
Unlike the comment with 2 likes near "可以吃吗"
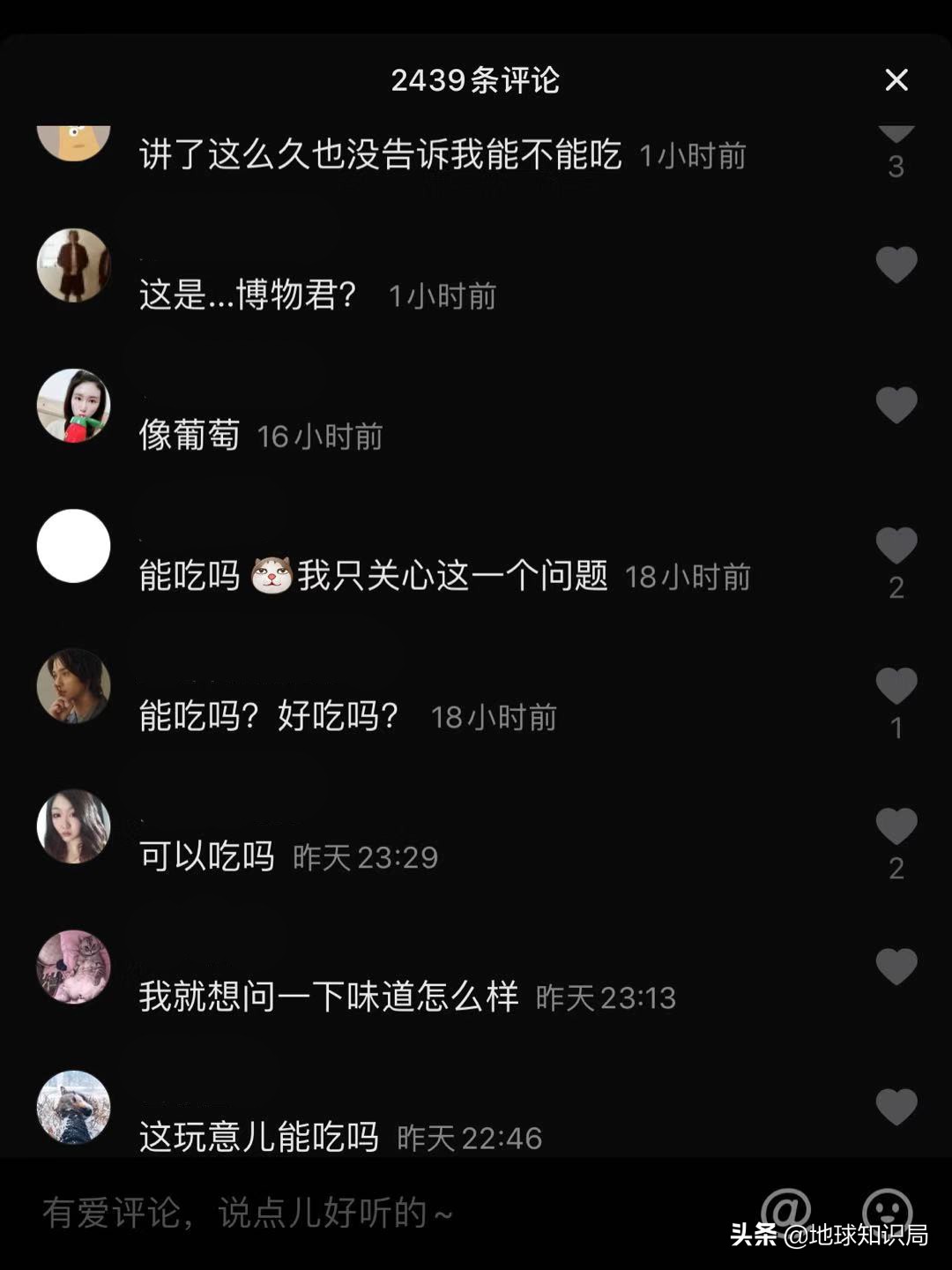pyautogui.click(x=896, y=827)
